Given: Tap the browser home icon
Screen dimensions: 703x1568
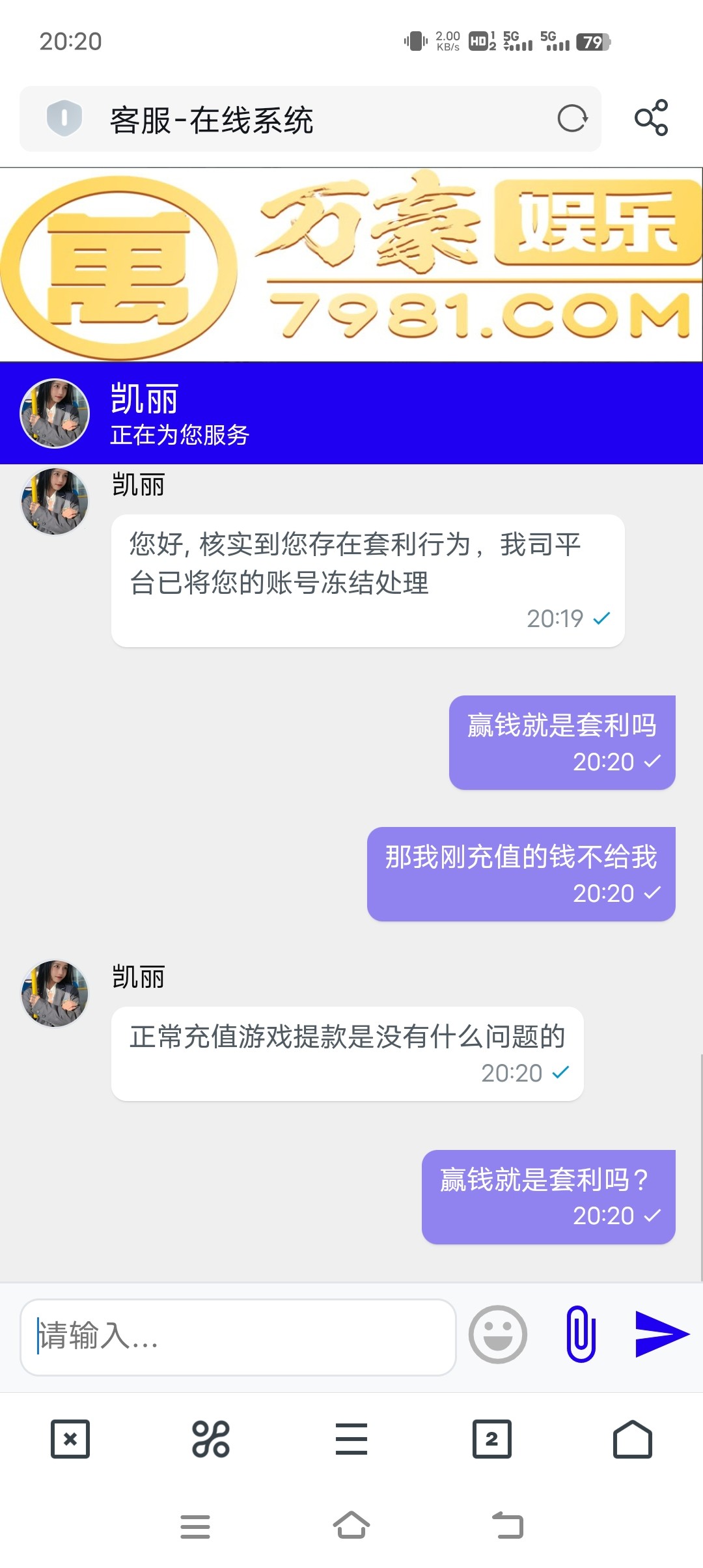Looking at the screenshot, I should (633, 1440).
